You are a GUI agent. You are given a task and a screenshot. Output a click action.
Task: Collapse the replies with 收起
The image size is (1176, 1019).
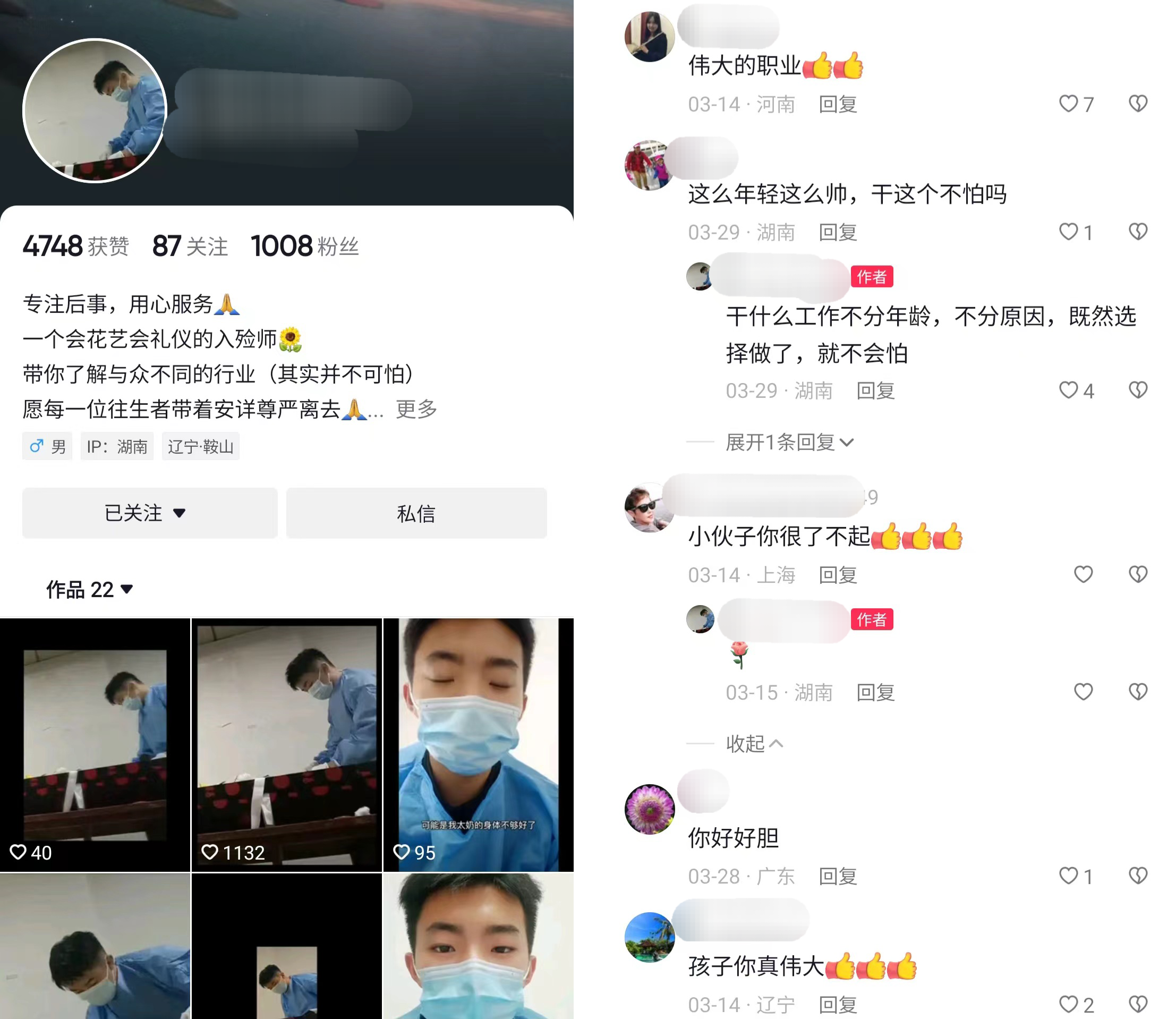click(754, 743)
